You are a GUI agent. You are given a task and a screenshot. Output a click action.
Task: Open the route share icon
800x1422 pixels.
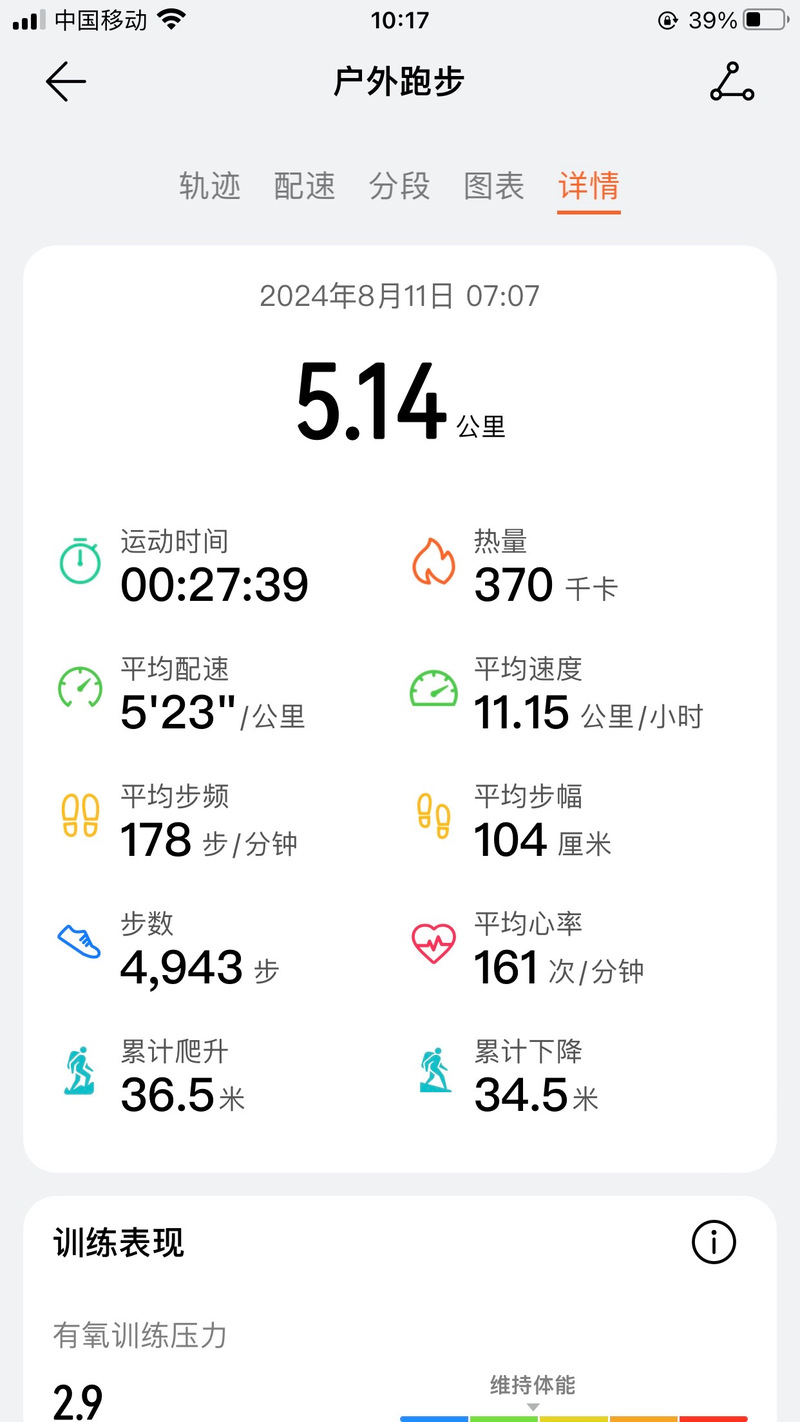point(732,82)
